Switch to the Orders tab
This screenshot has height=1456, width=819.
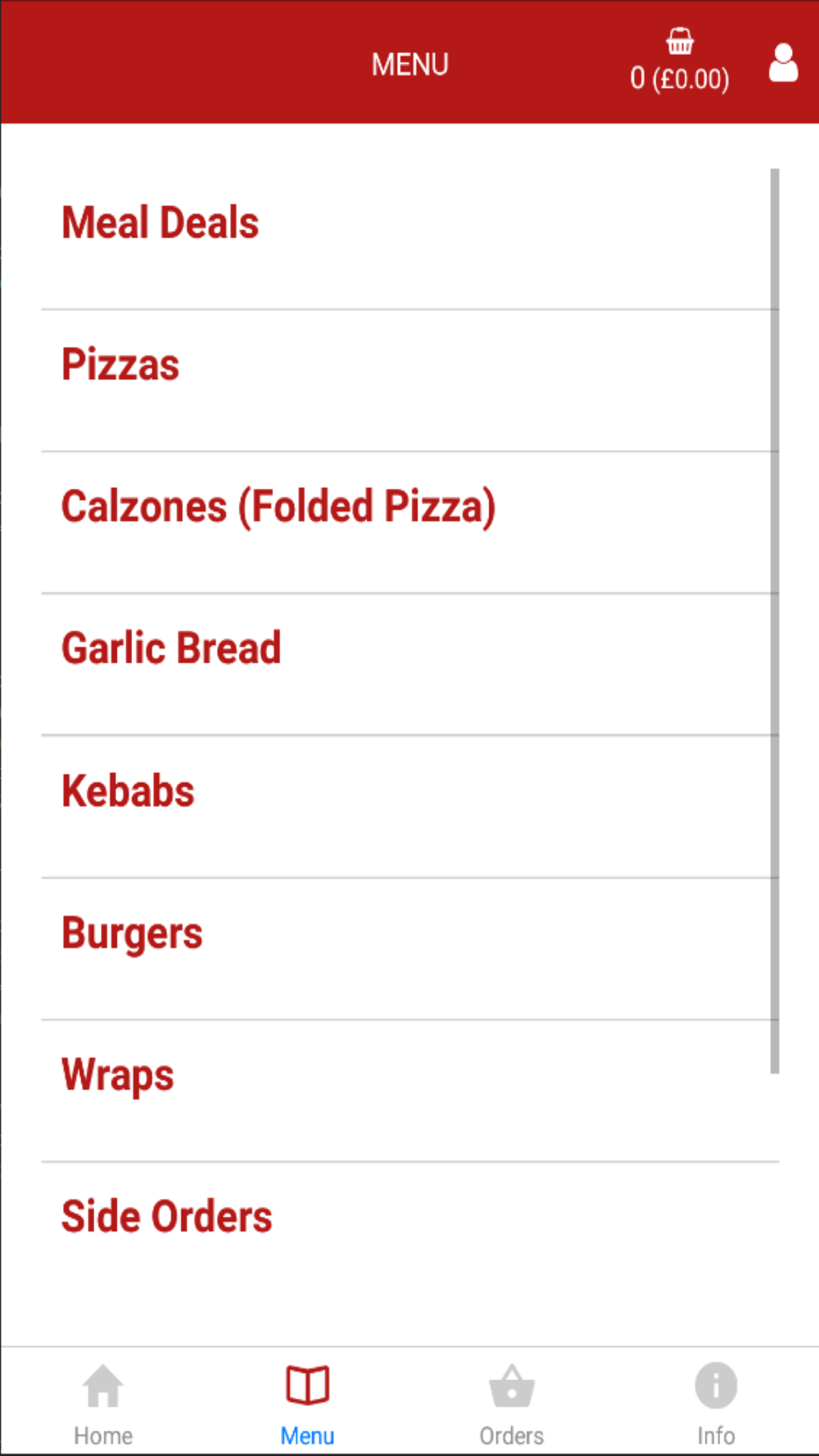pos(512,1404)
